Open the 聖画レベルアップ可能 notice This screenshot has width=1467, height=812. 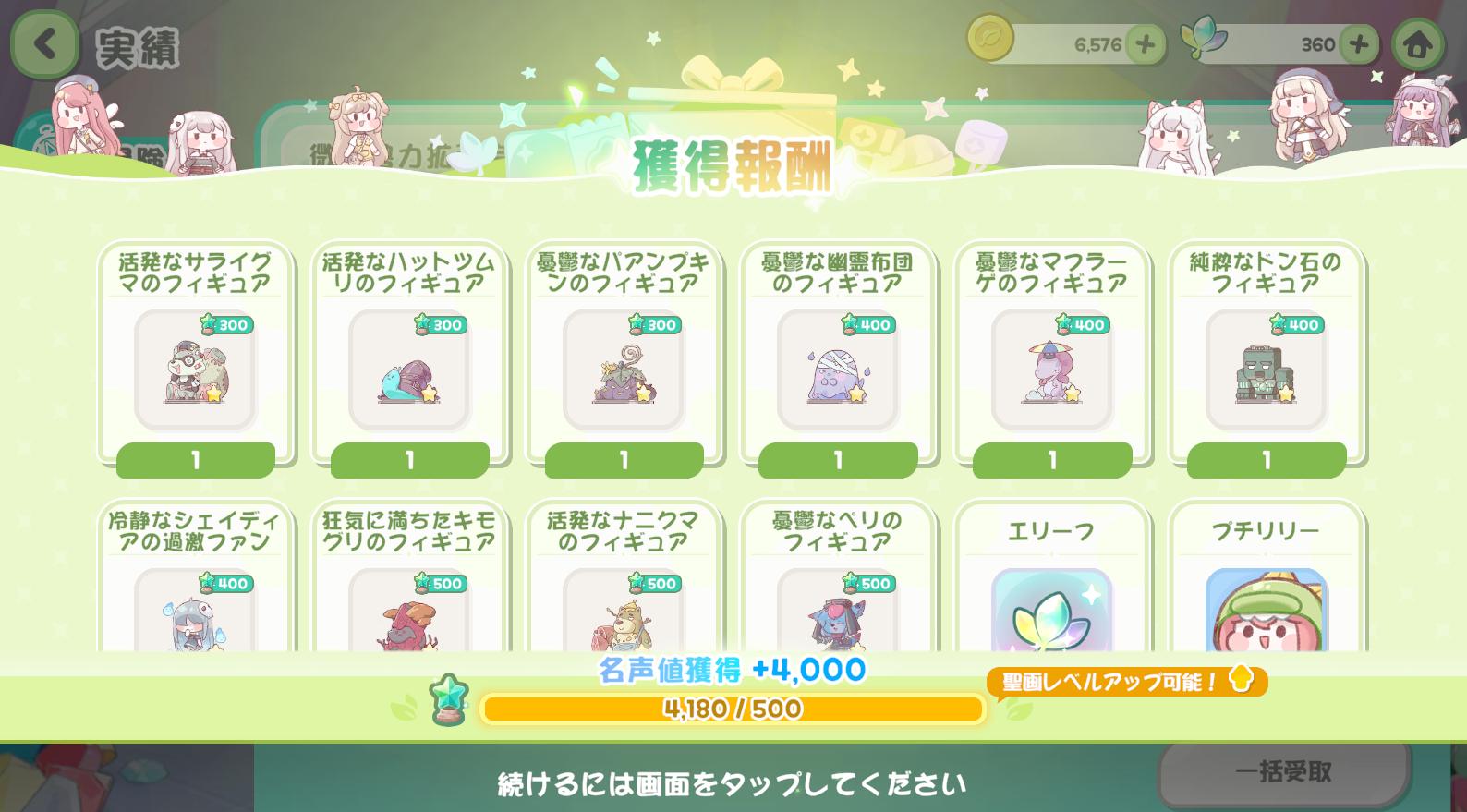click(x=1125, y=682)
